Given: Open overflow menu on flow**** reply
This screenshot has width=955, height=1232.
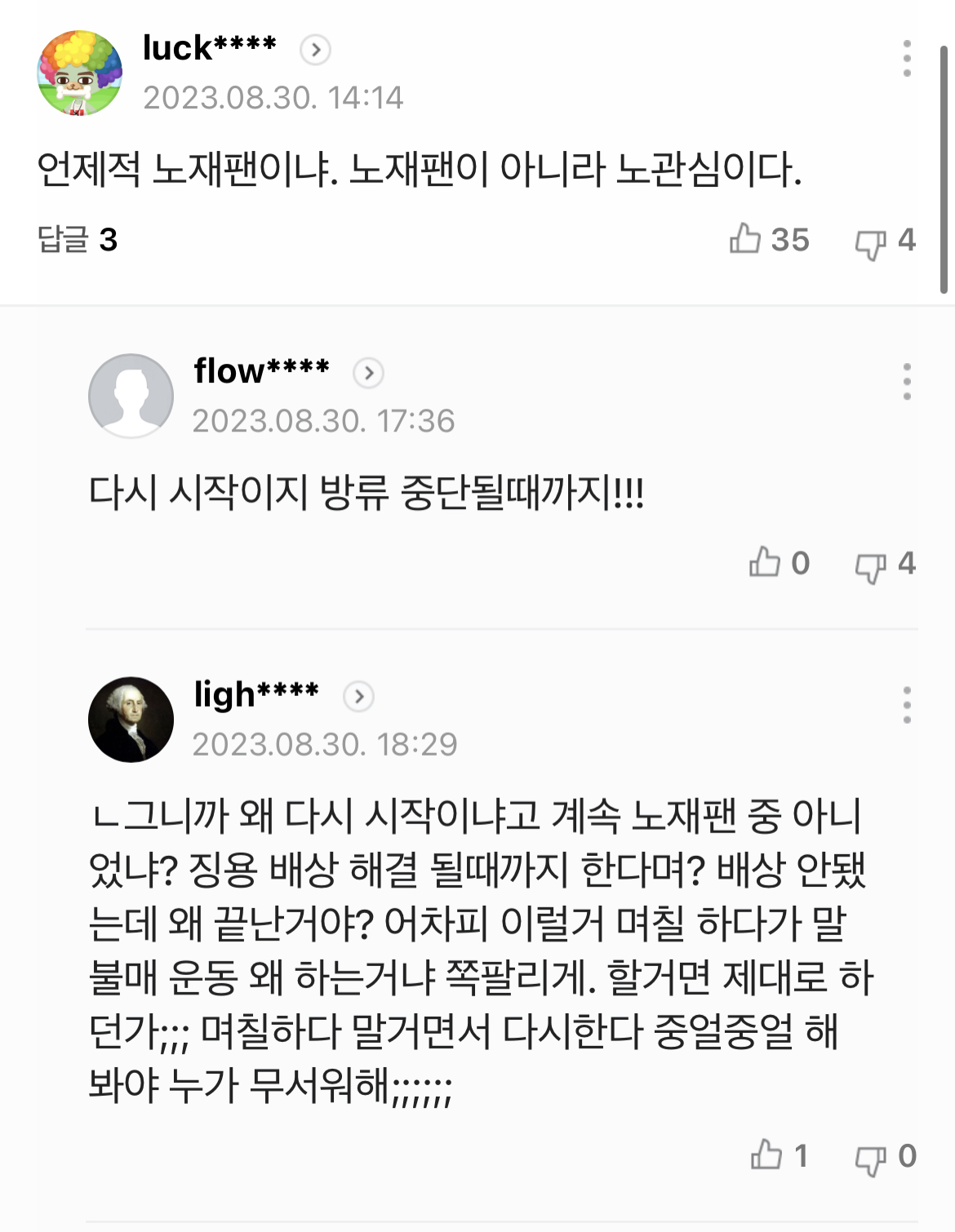Looking at the screenshot, I should point(906,382).
